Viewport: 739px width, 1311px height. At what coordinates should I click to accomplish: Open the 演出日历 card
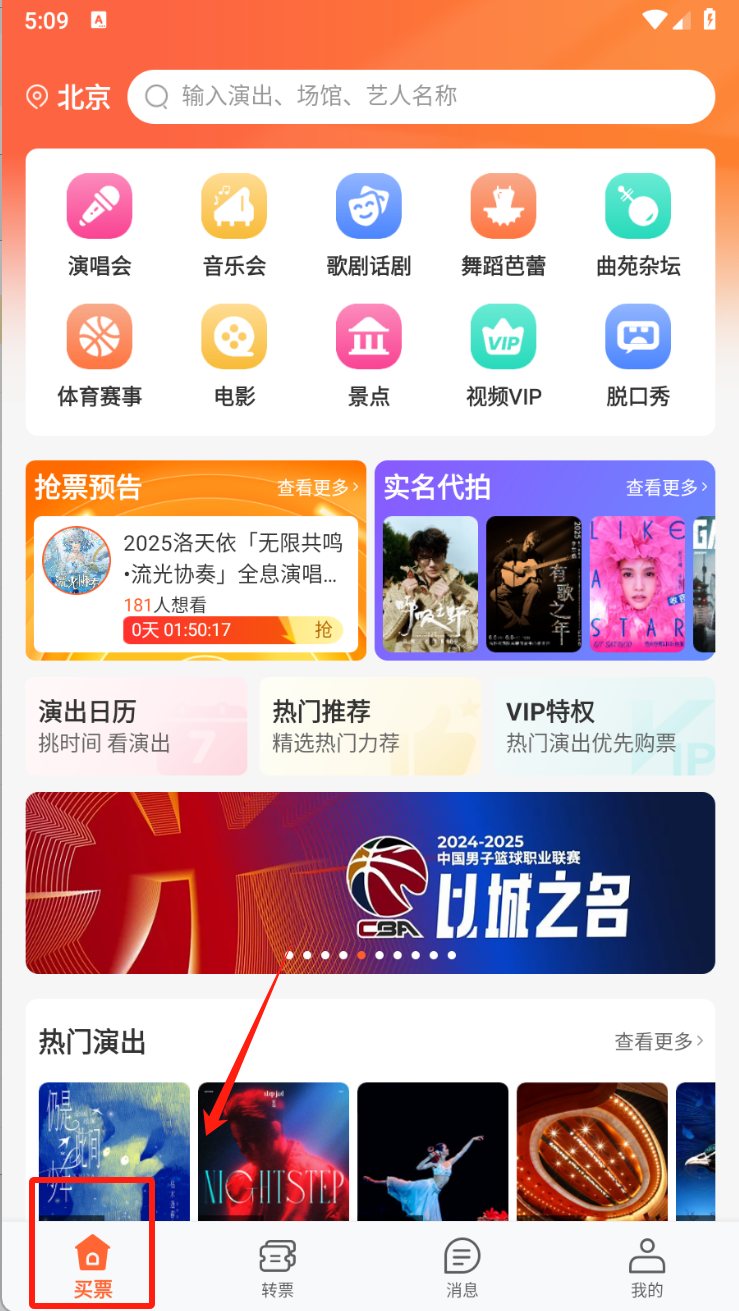136,726
